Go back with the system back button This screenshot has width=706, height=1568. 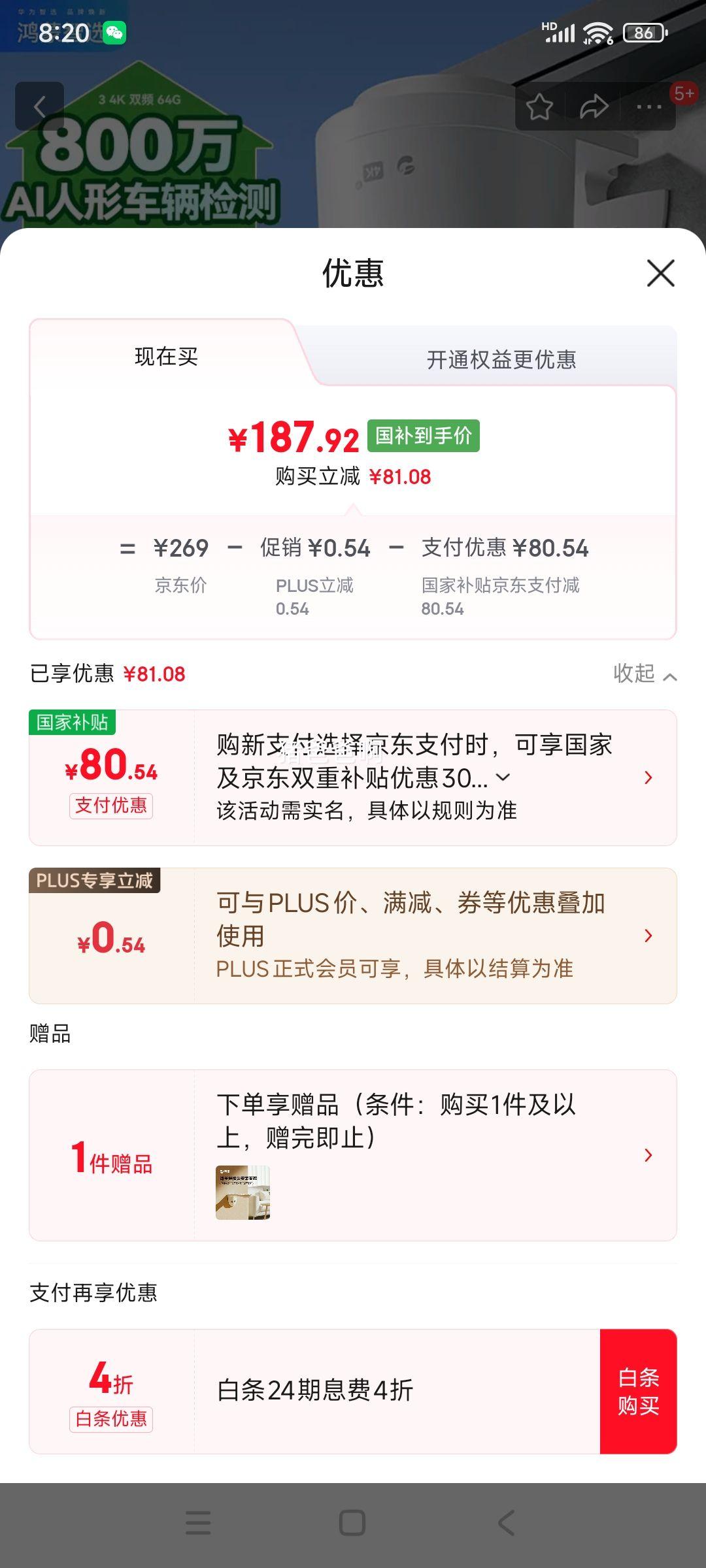[506, 1522]
